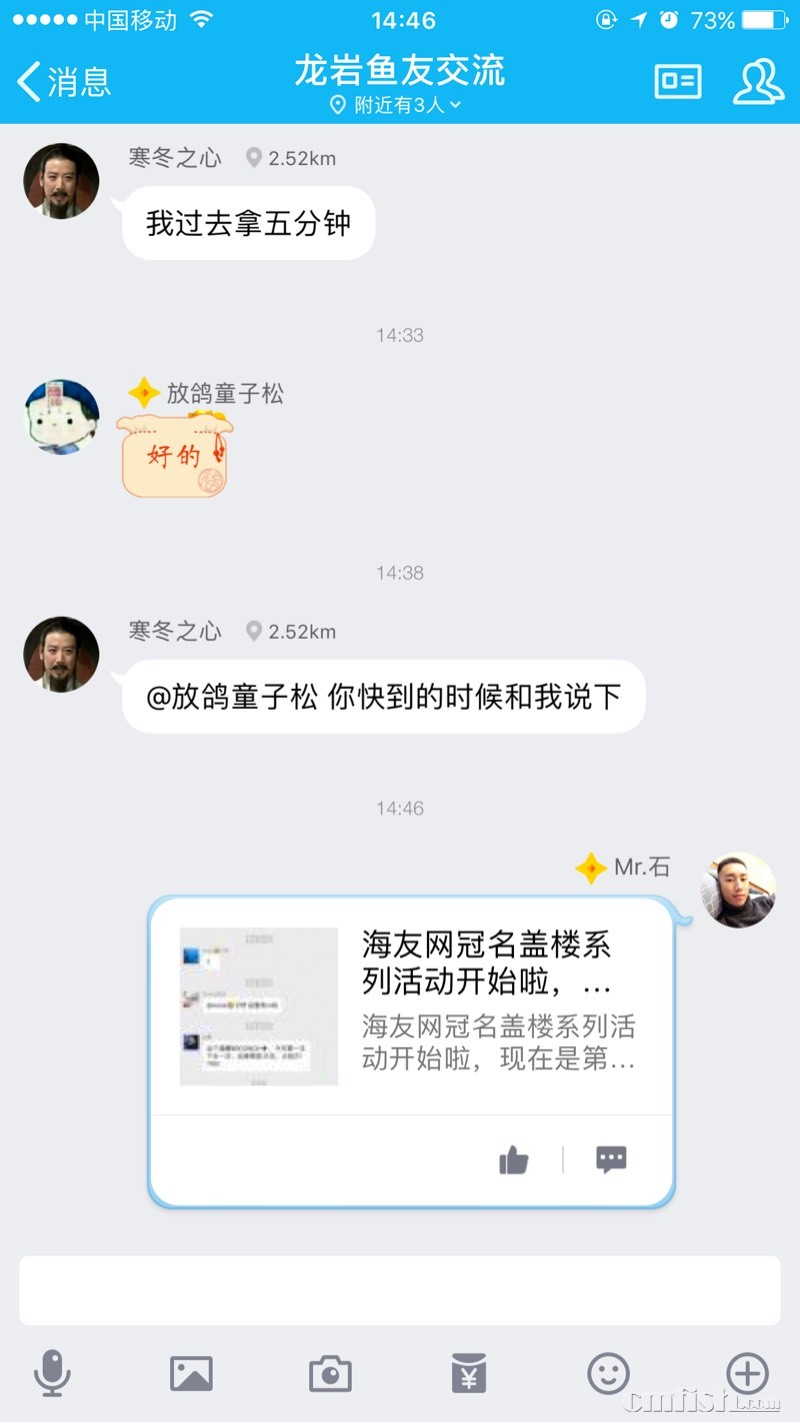Open the group info card icon
This screenshot has width=800, height=1423.
678,81
